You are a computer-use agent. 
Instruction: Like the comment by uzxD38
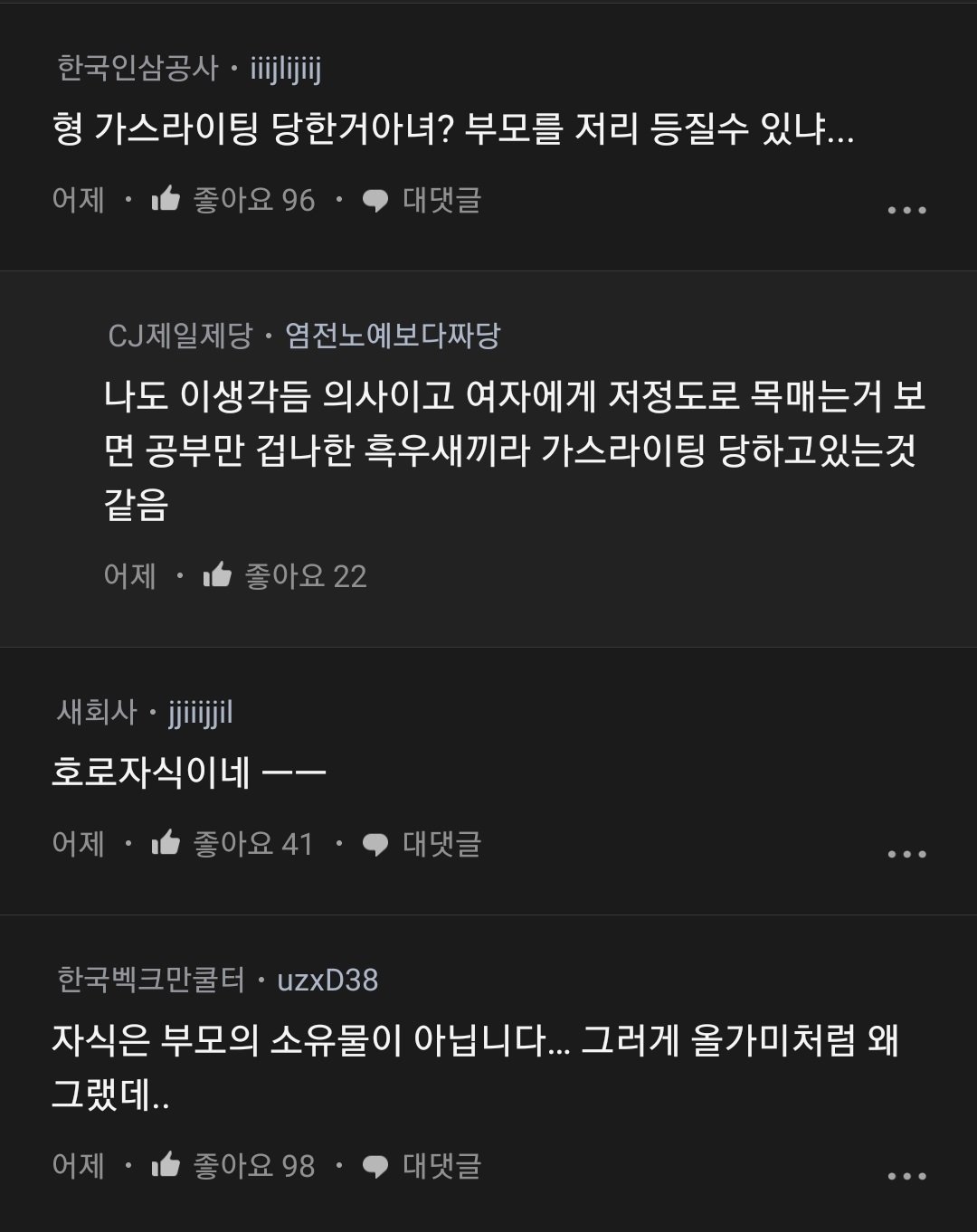(166, 1165)
